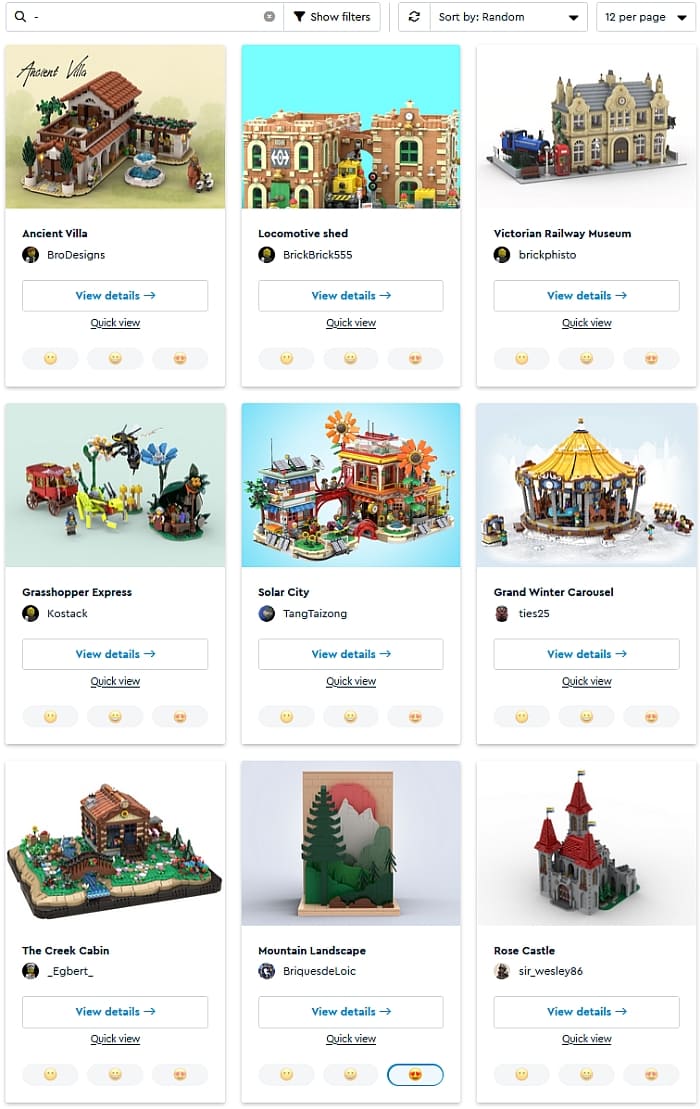View details of The Creek Cabin
The width and height of the screenshot is (700, 1109).
(115, 1012)
